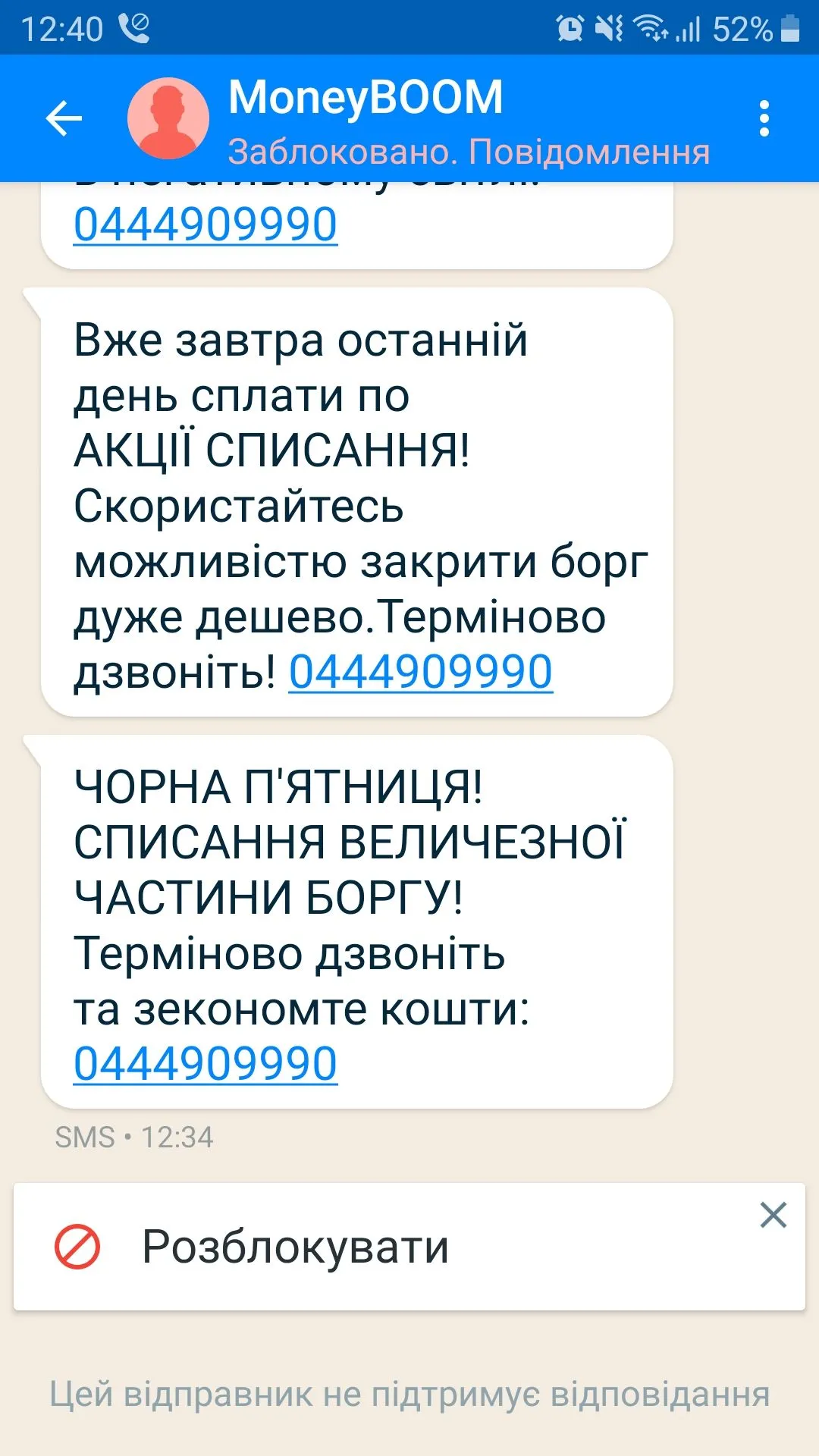Open MoneyBOOM contact avatar
Viewport: 819px width, 1456px height.
click(x=168, y=119)
